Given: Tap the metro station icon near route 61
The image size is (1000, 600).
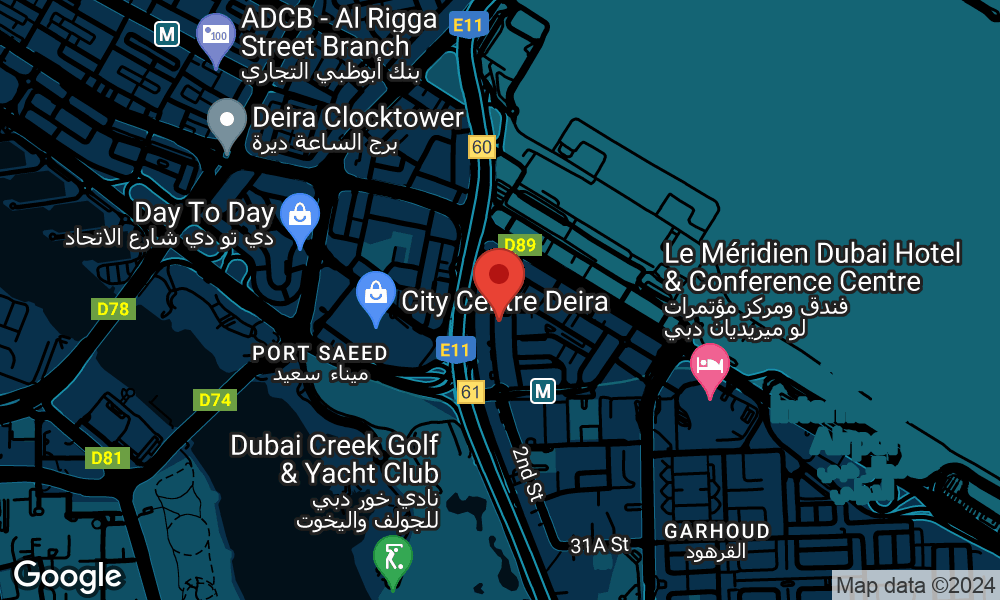Looking at the screenshot, I should 542,391.
